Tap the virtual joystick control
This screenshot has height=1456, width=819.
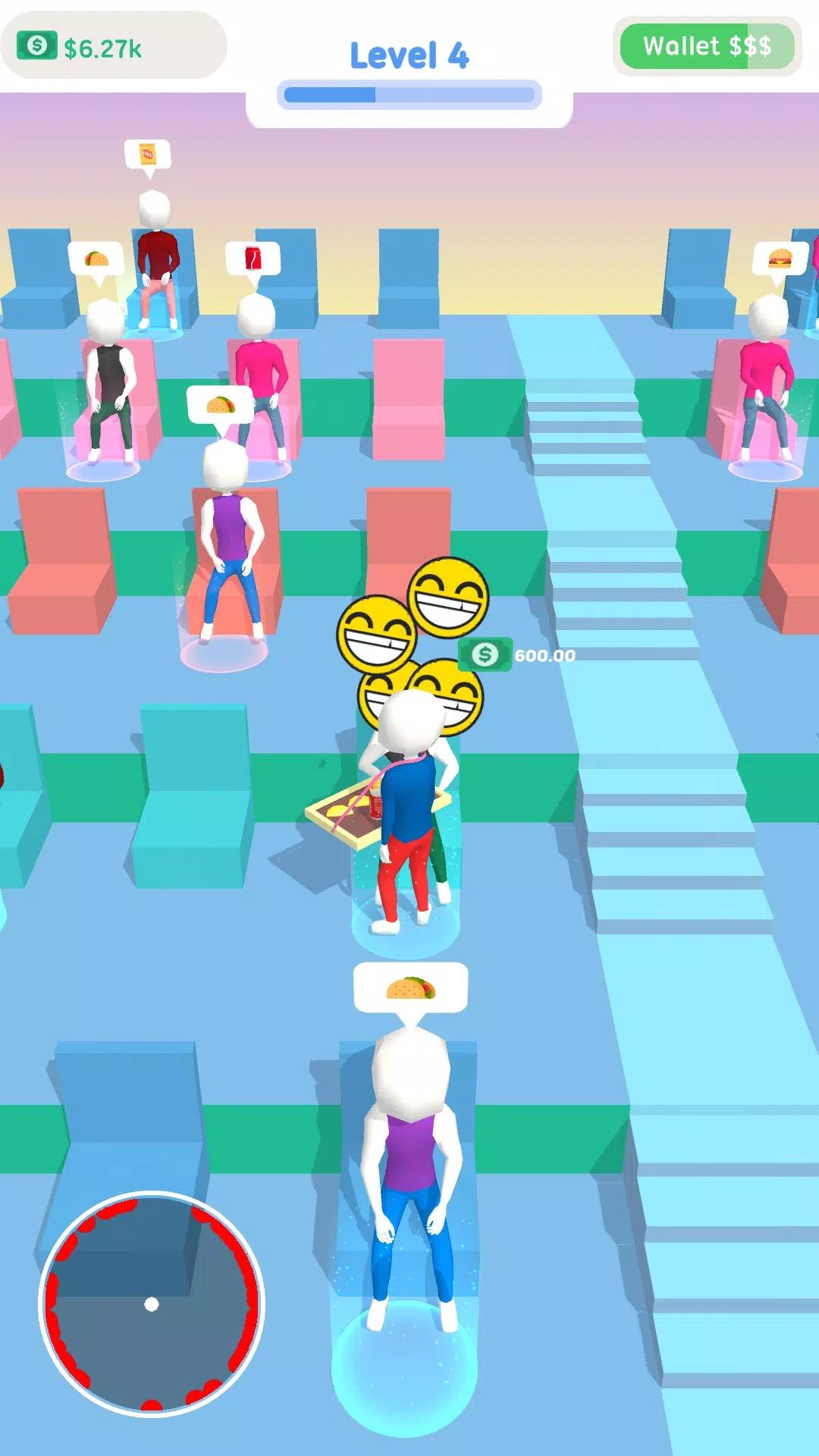click(152, 1303)
